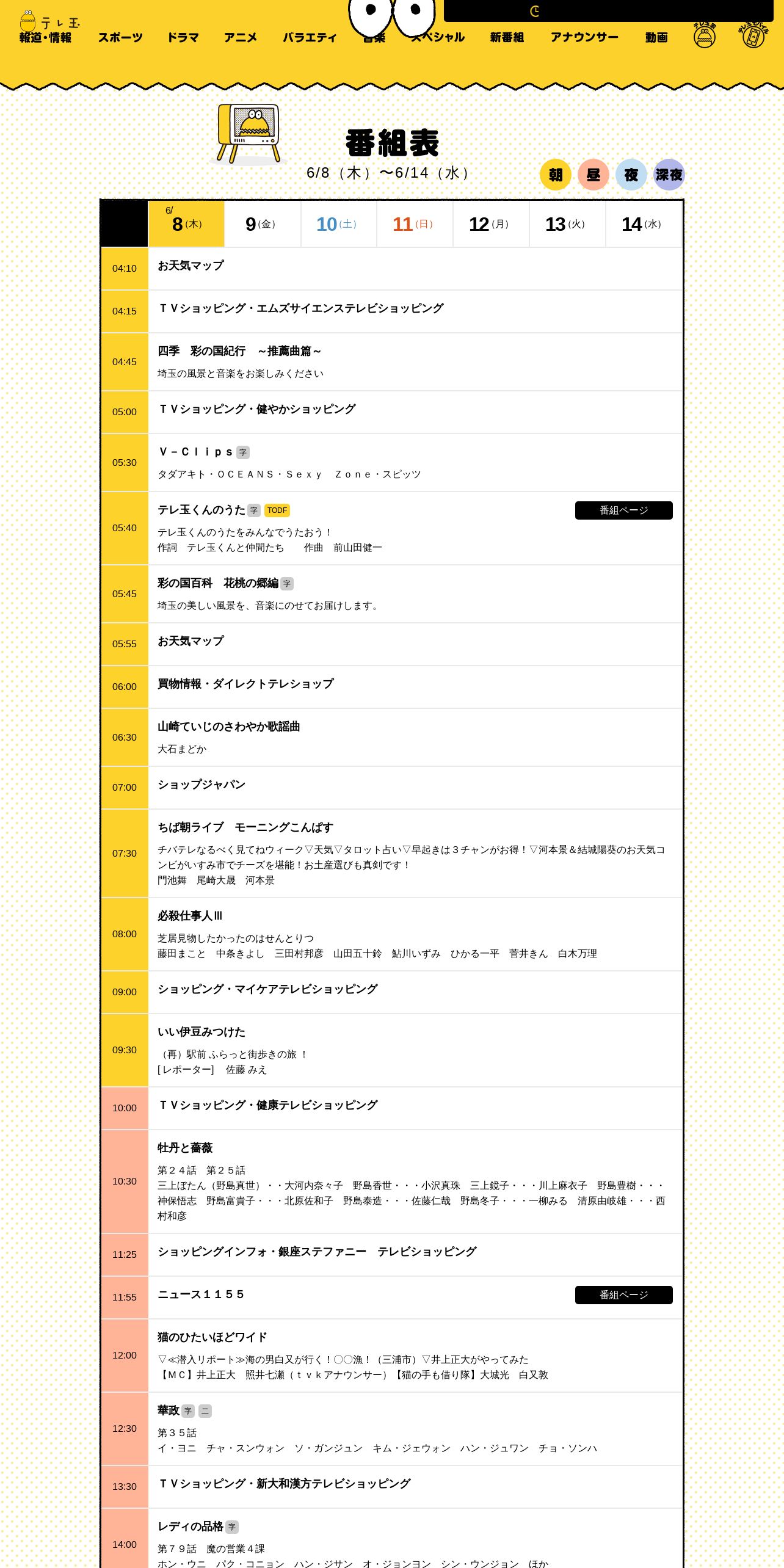Open the ドラマ category
The image size is (784, 1568).
[183, 38]
